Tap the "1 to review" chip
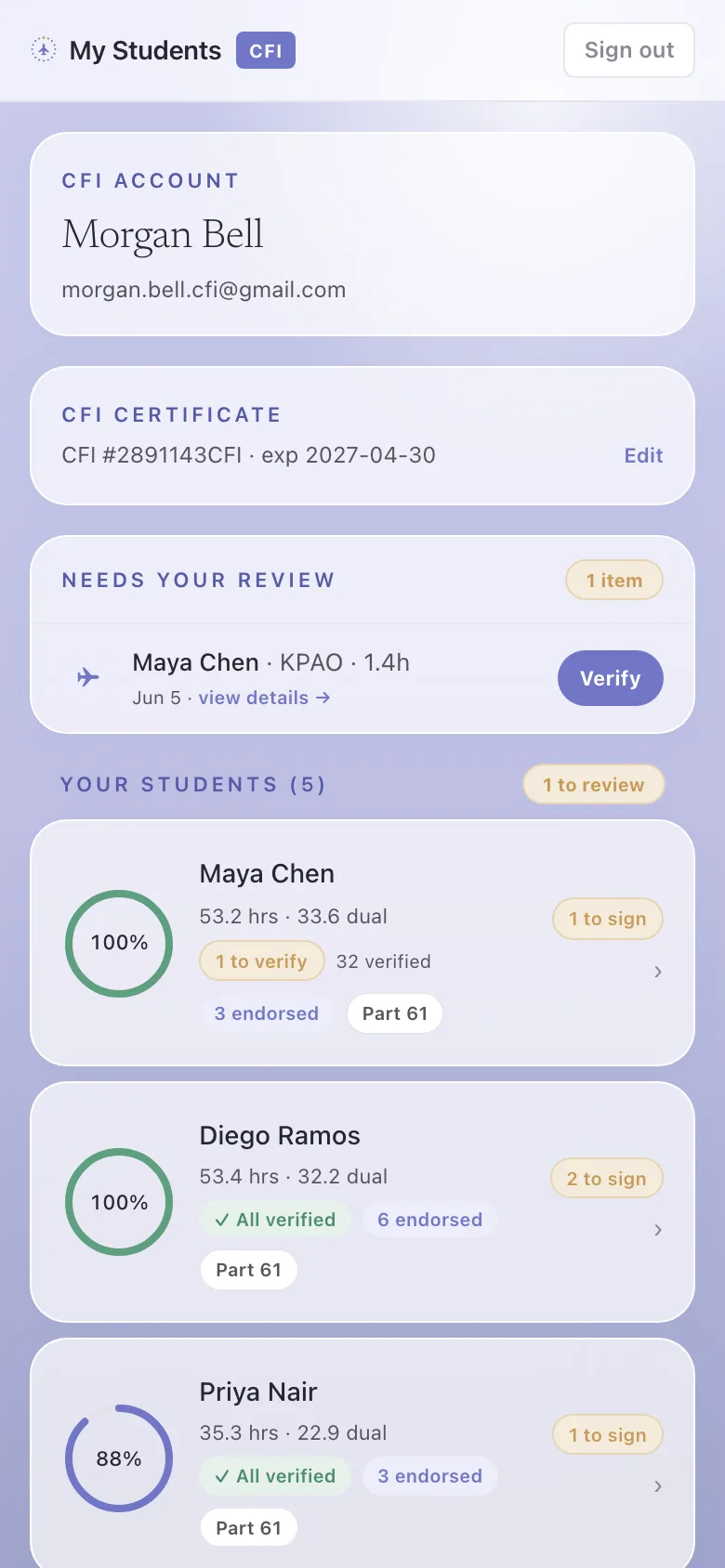The image size is (725, 1568). (x=593, y=784)
